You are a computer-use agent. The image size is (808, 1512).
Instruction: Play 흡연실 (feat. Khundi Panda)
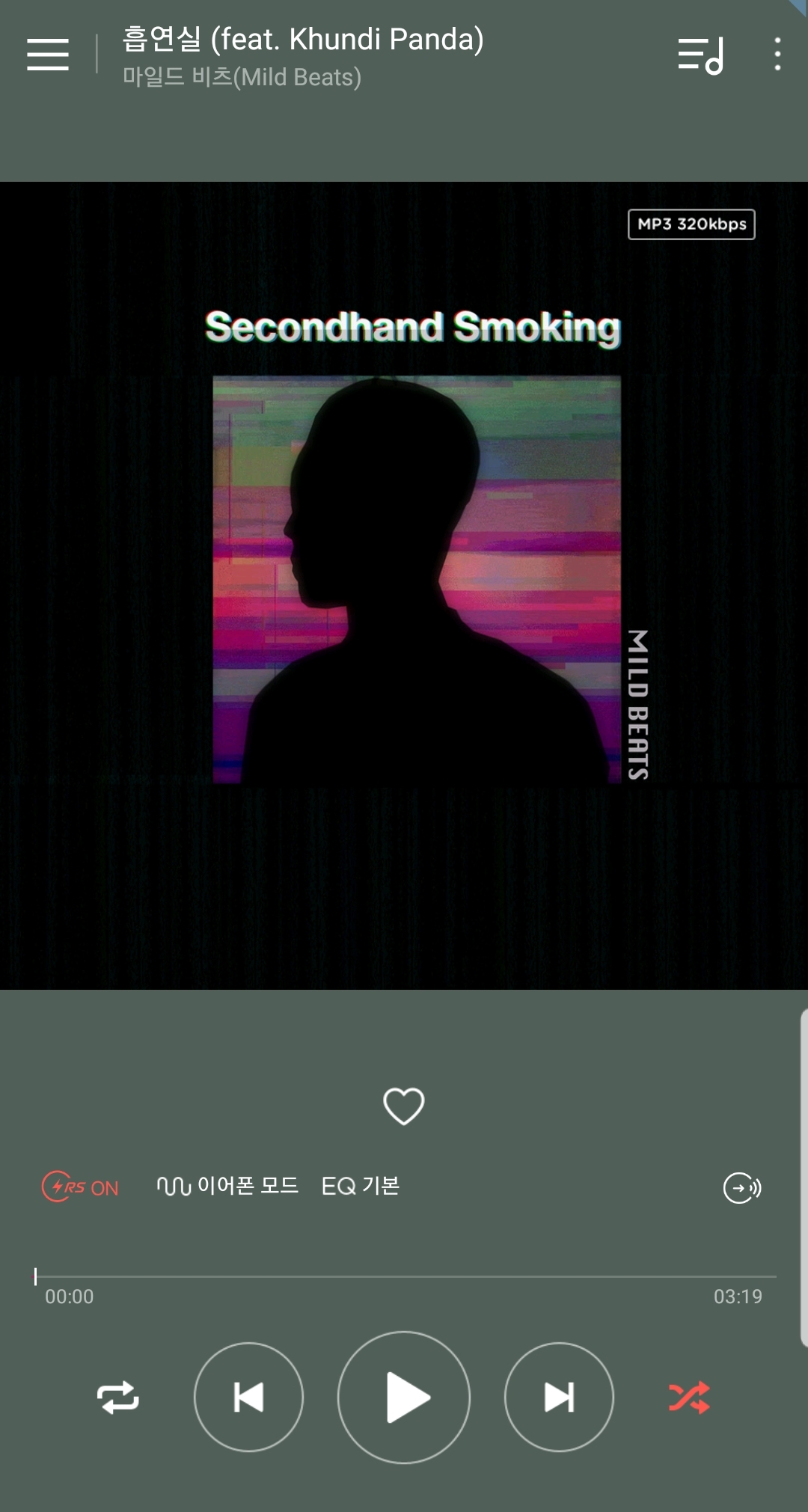click(x=404, y=1398)
